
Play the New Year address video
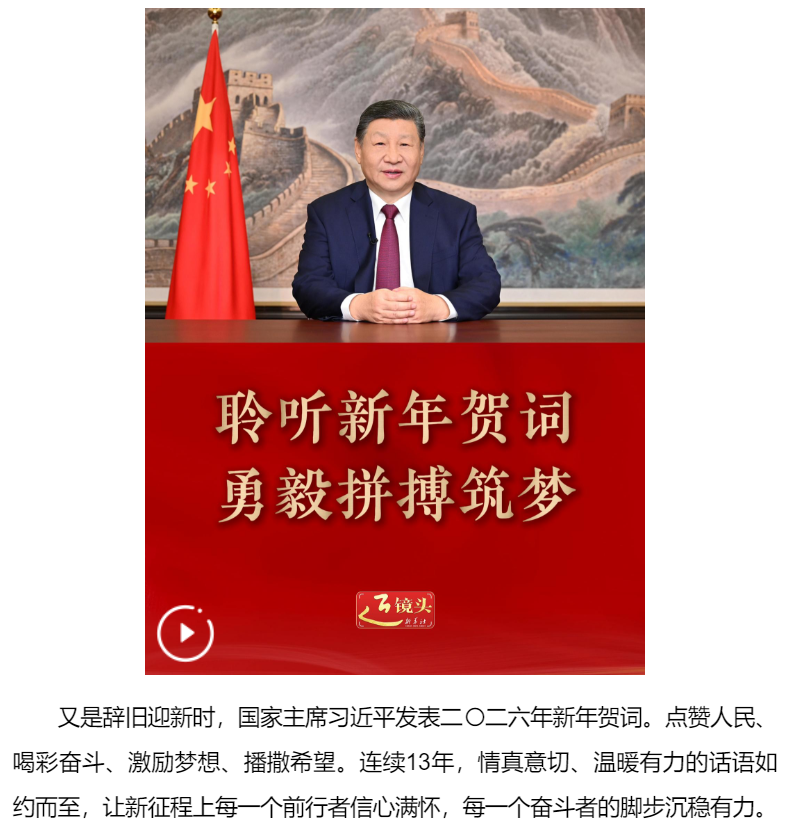pyautogui.click(x=185, y=633)
